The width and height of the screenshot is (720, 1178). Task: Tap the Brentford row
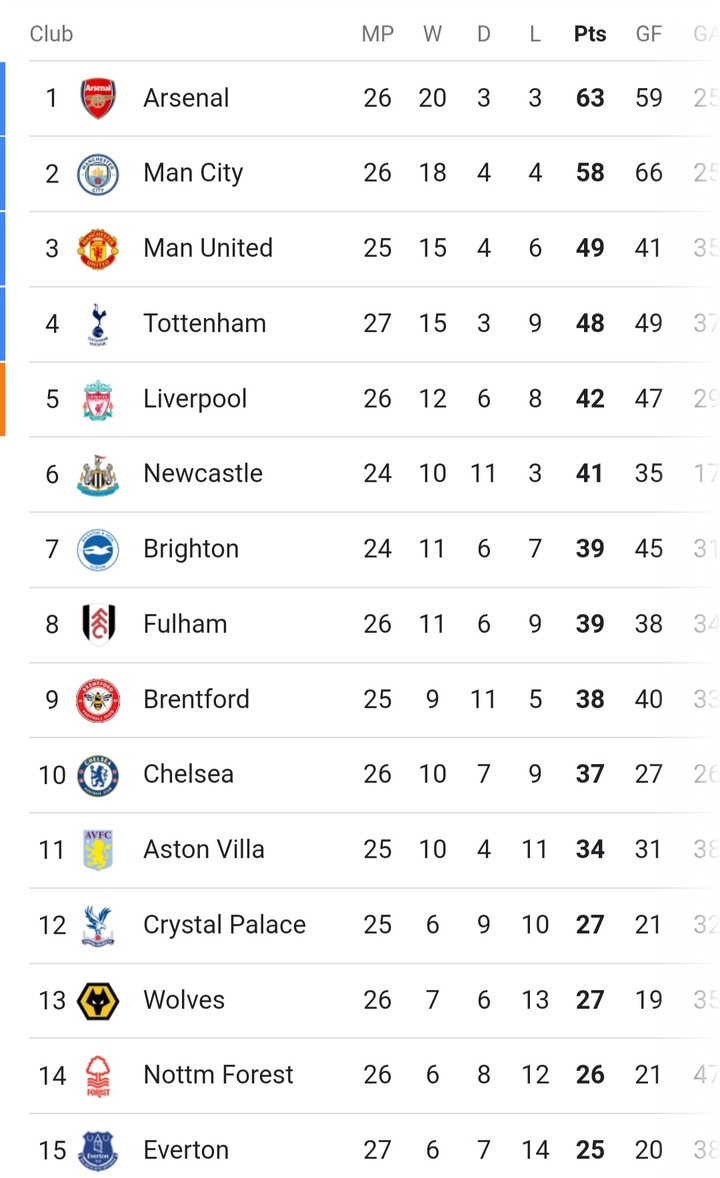point(374,699)
